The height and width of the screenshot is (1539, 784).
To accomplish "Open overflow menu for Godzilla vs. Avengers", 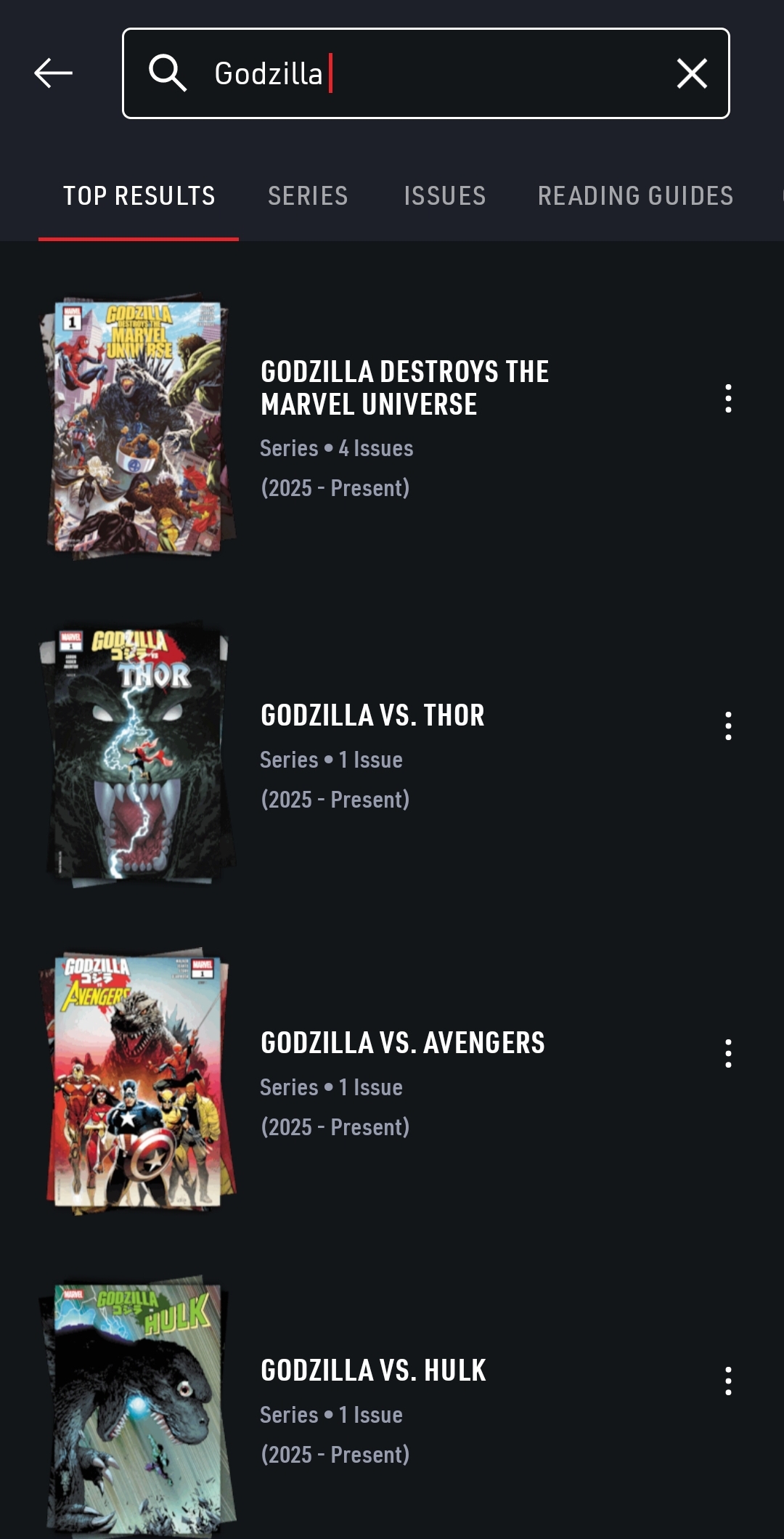I will point(728,1054).
